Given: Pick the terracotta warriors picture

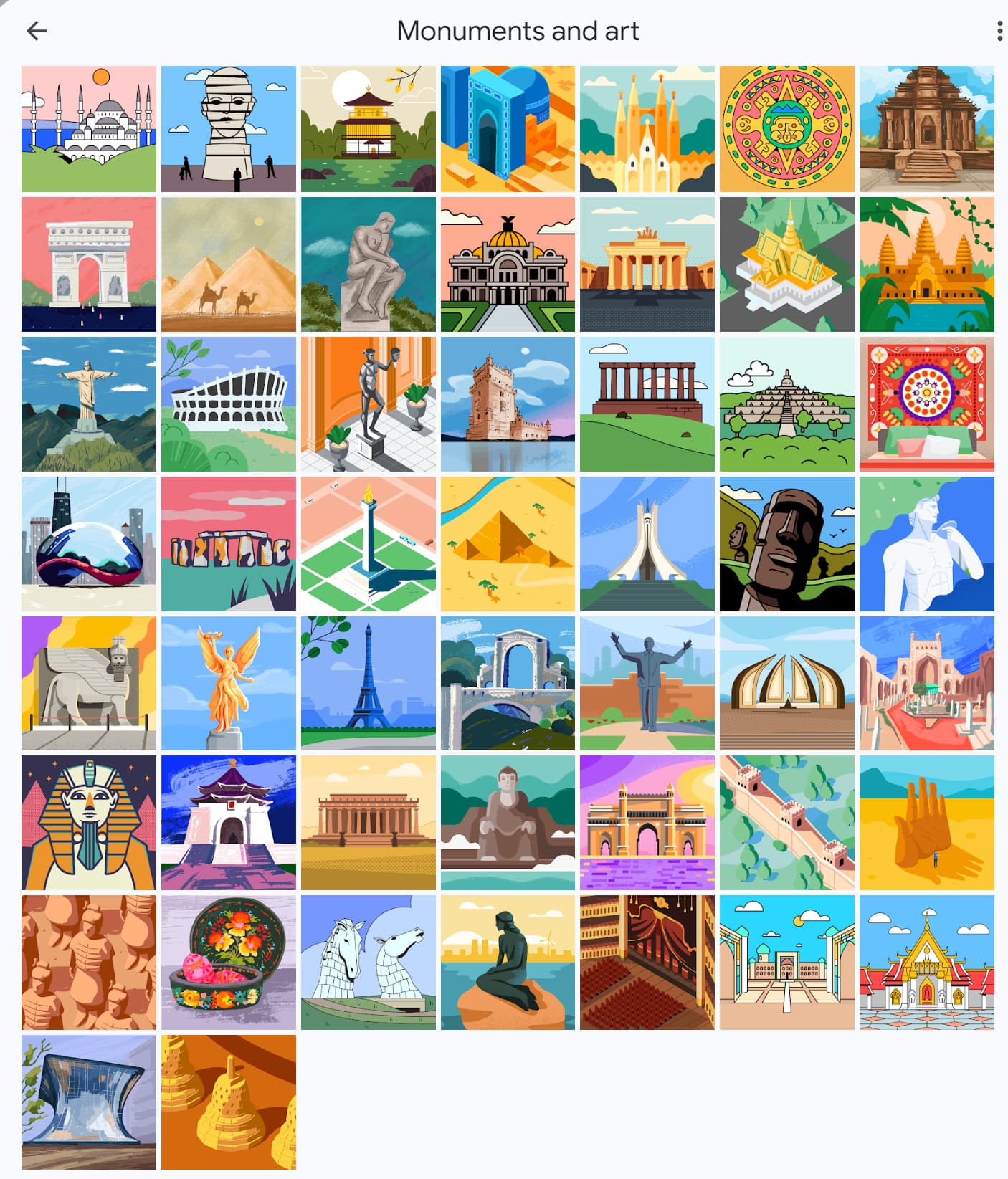Looking at the screenshot, I should pyautogui.click(x=89, y=963).
